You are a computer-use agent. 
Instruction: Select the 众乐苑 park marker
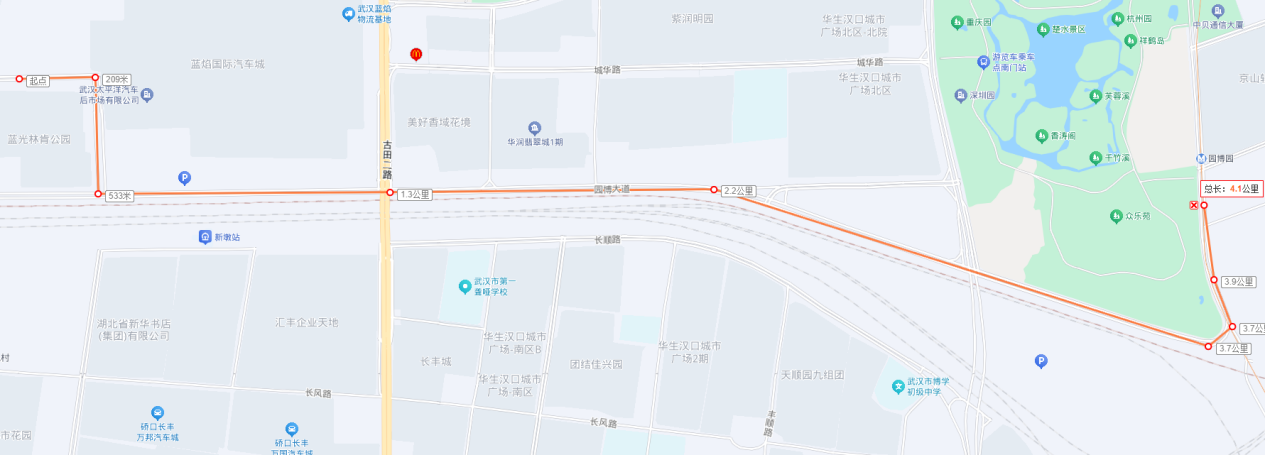pos(1116,216)
